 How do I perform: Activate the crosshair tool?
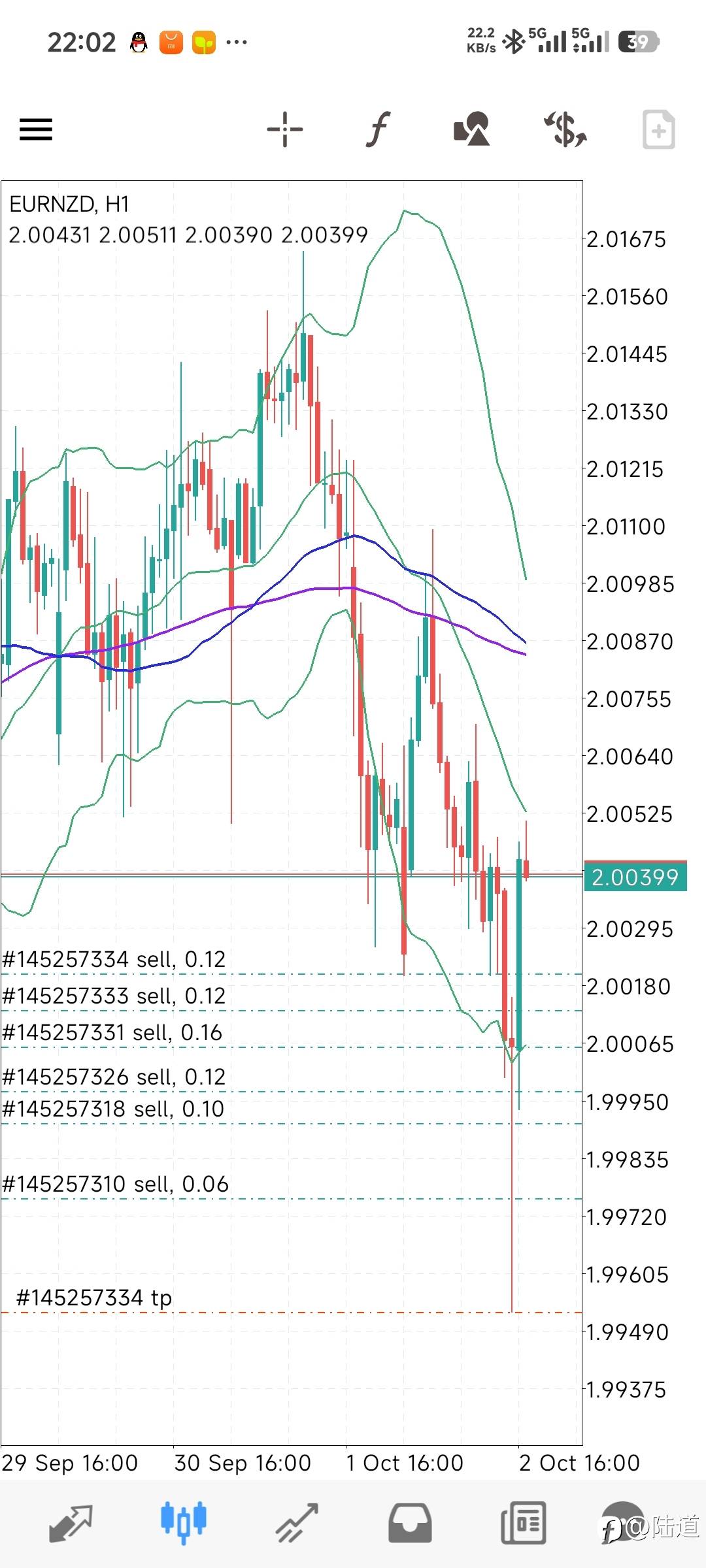click(285, 129)
